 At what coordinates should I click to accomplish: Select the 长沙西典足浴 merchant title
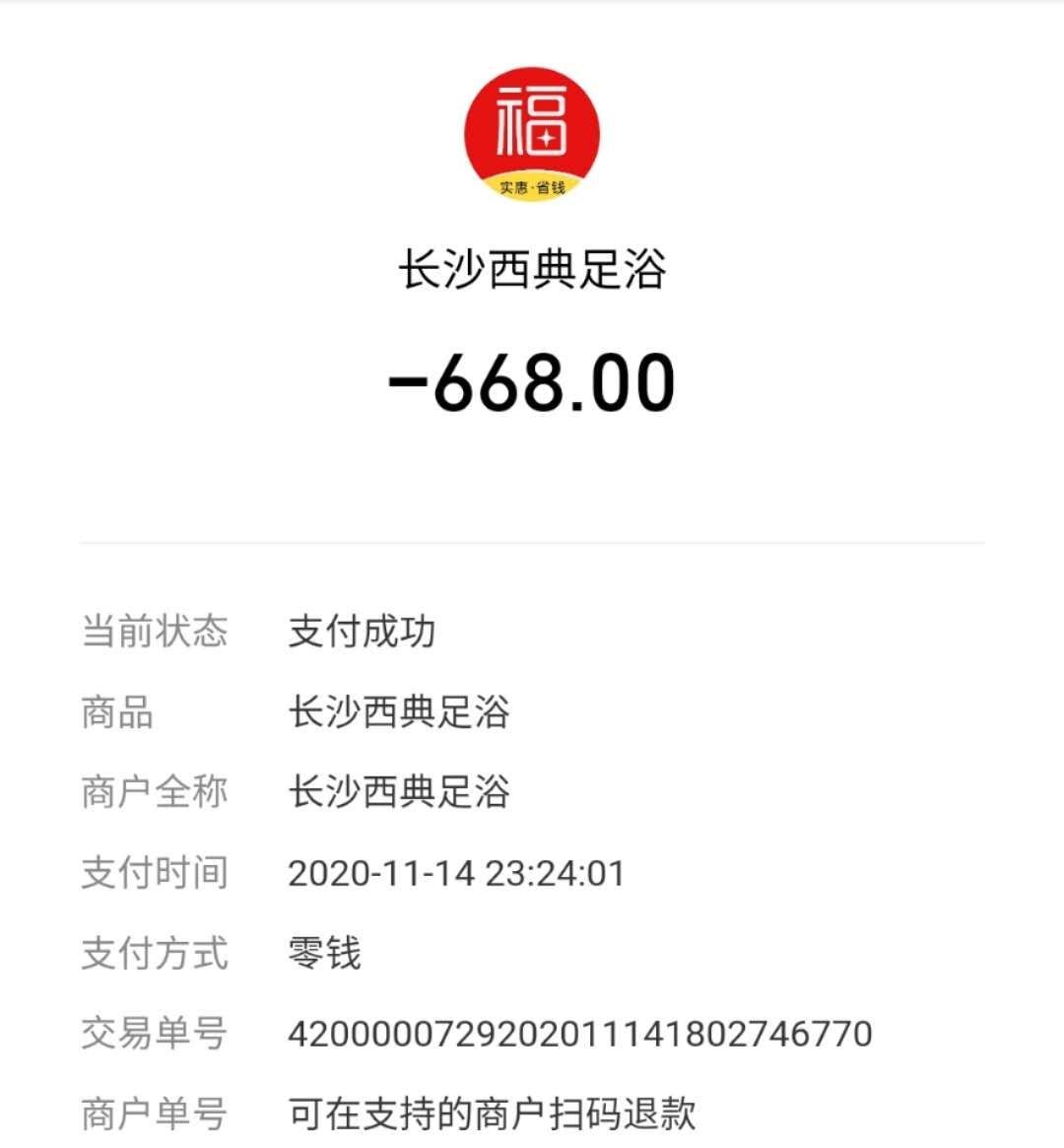pos(530,268)
